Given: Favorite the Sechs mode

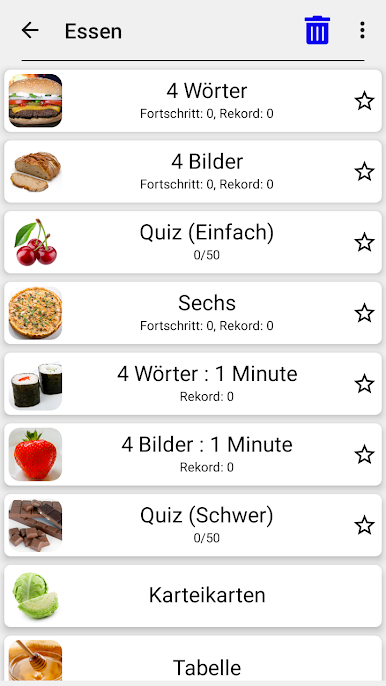Looking at the screenshot, I should click(364, 313).
